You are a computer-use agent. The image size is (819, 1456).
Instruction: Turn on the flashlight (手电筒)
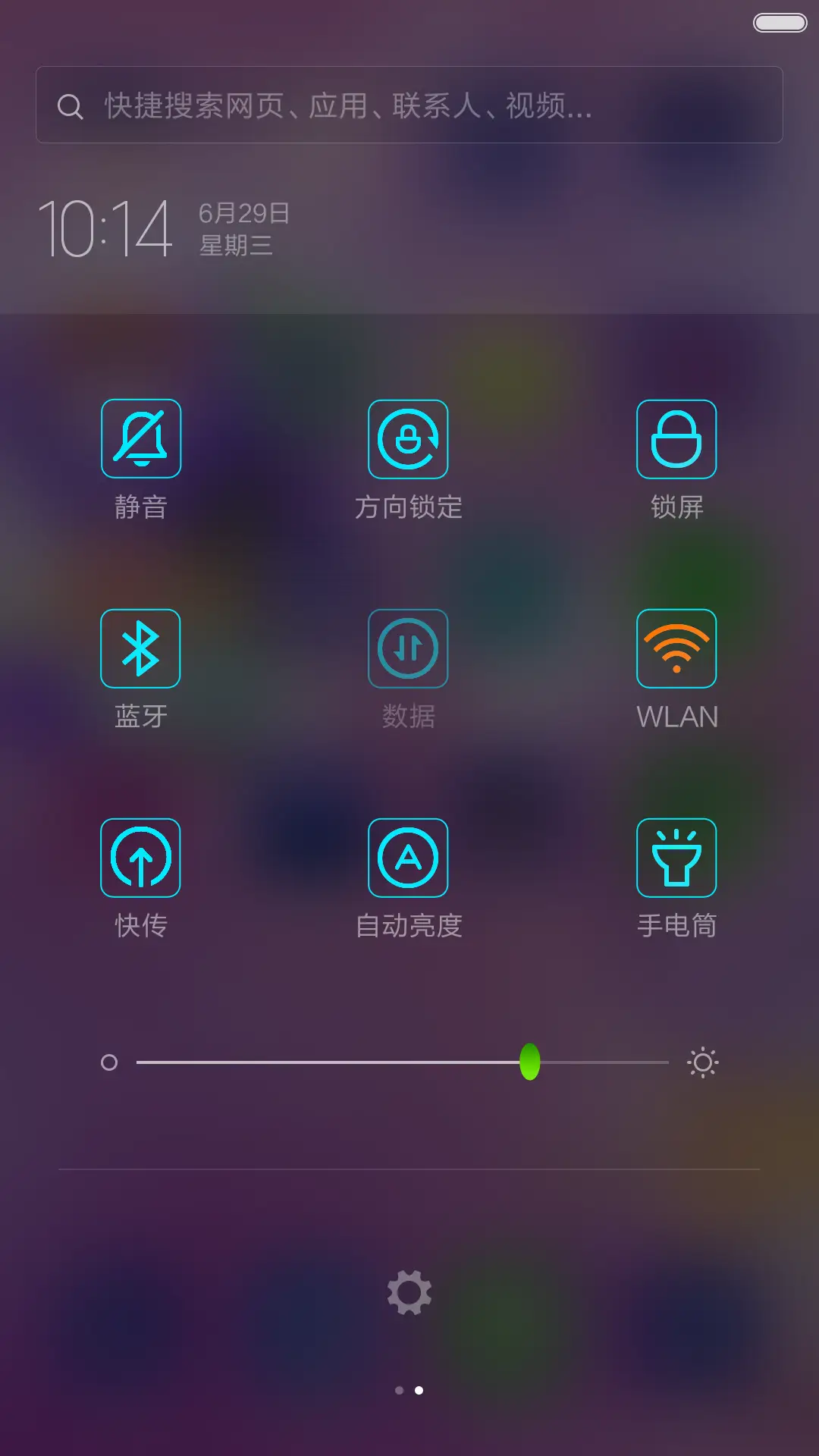pyautogui.click(x=676, y=858)
